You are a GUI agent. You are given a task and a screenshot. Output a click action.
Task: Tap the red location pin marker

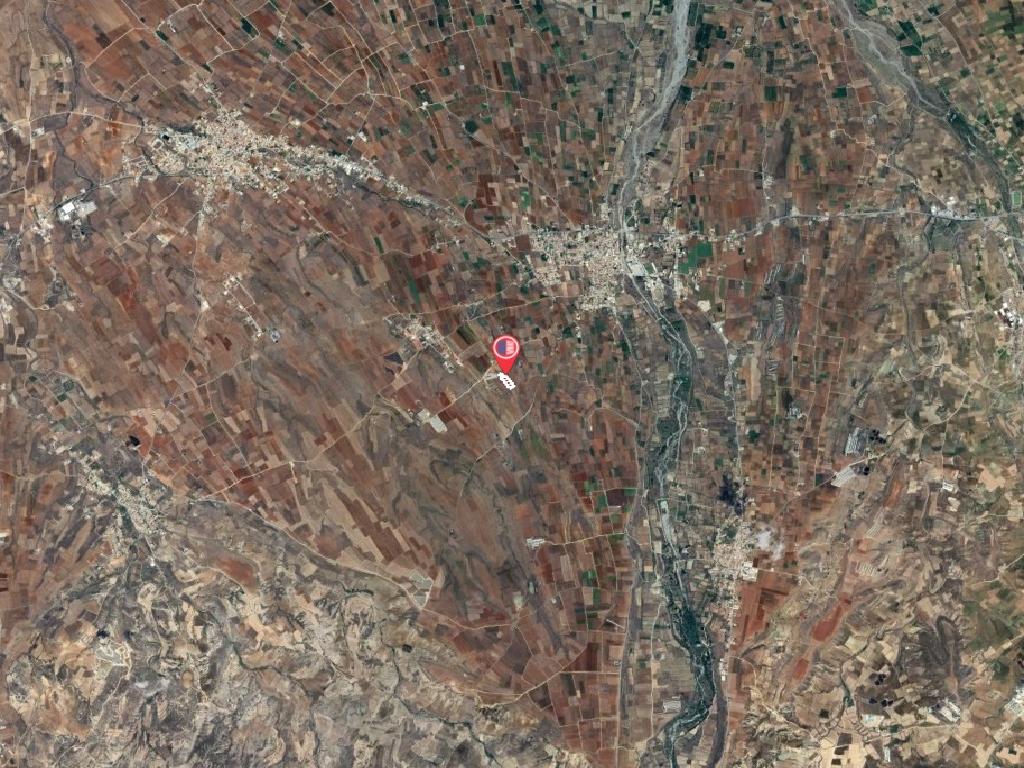(x=506, y=351)
